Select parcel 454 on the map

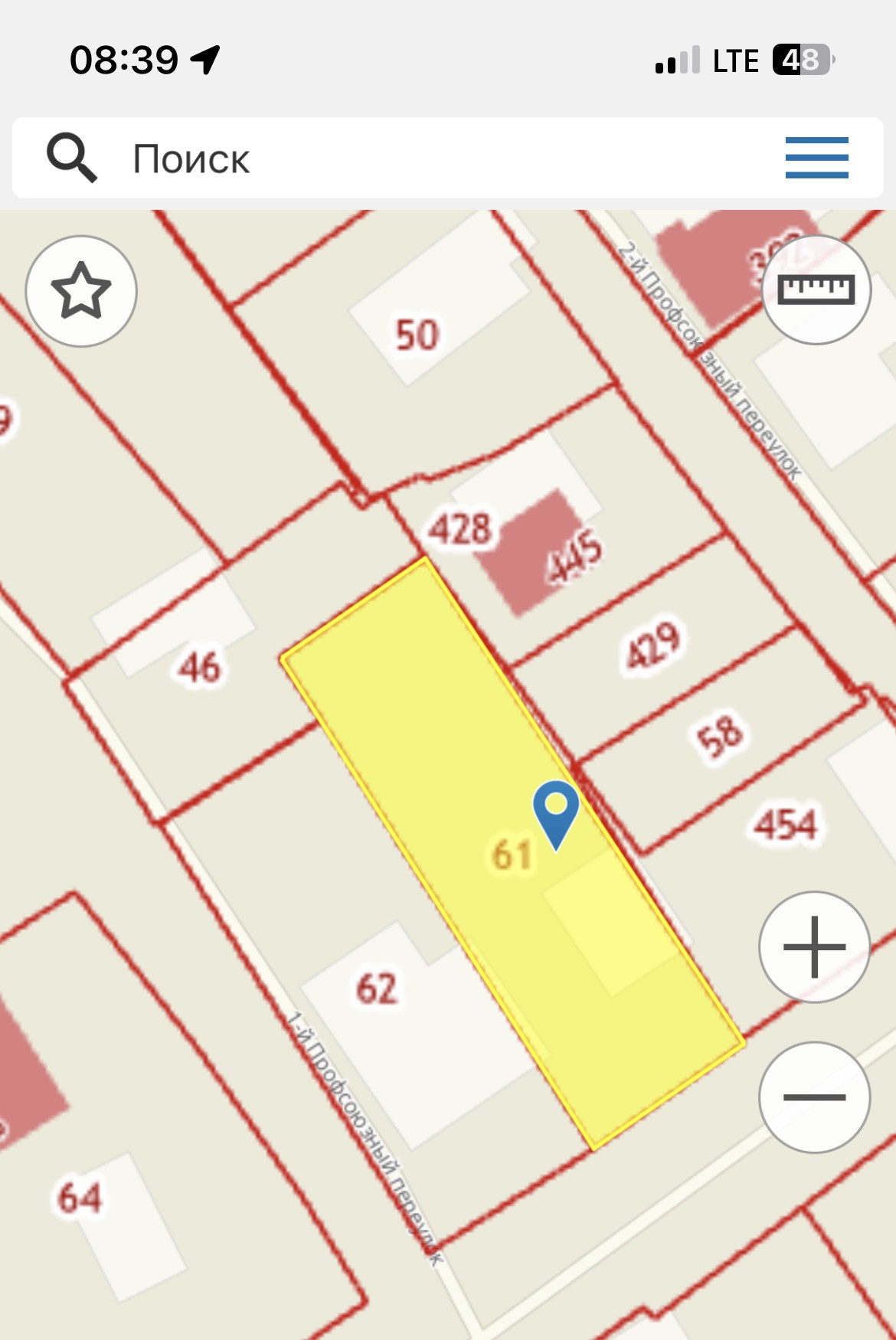785,825
